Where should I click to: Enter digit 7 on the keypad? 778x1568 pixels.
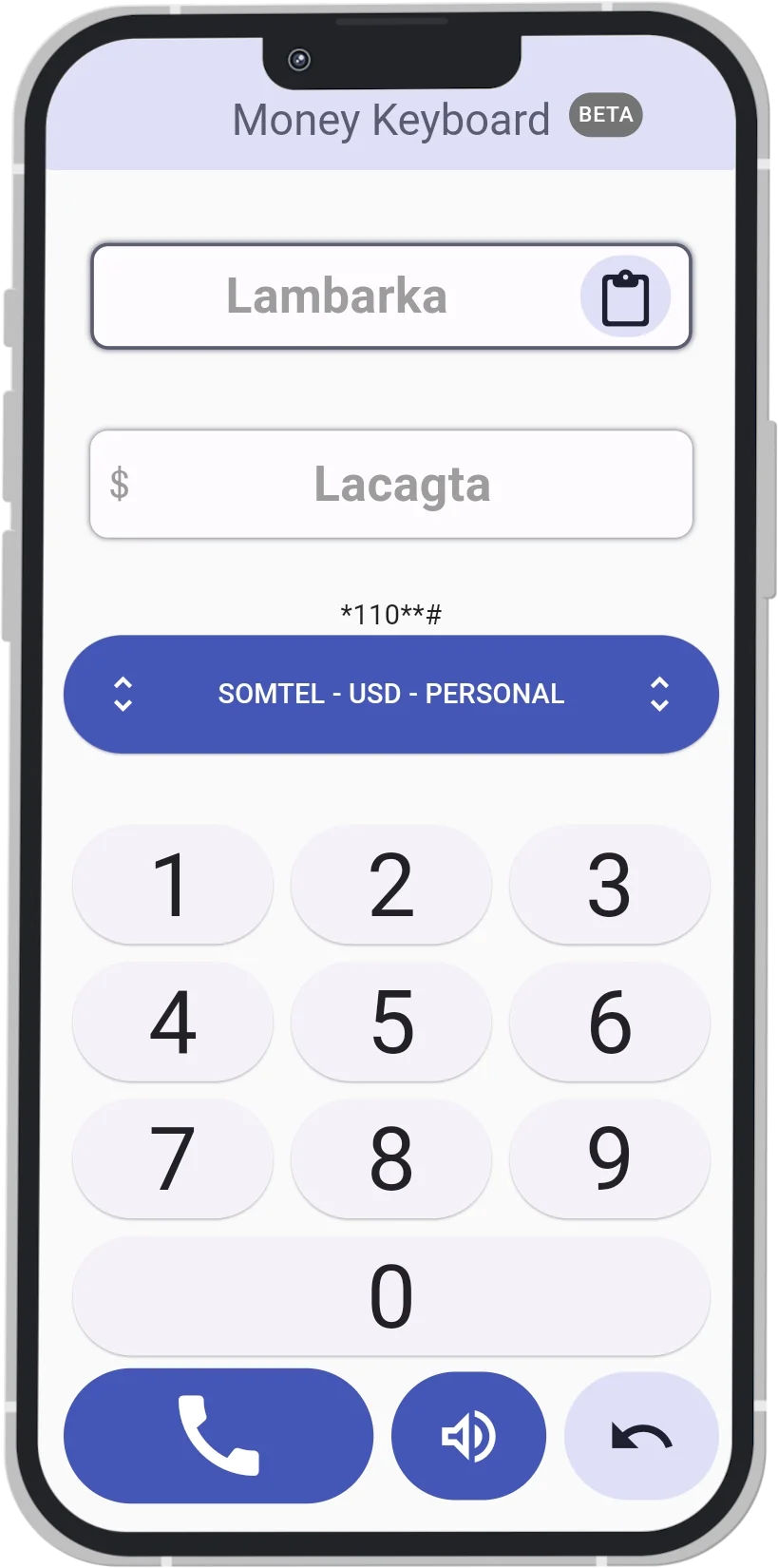click(x=173, y=1158)
